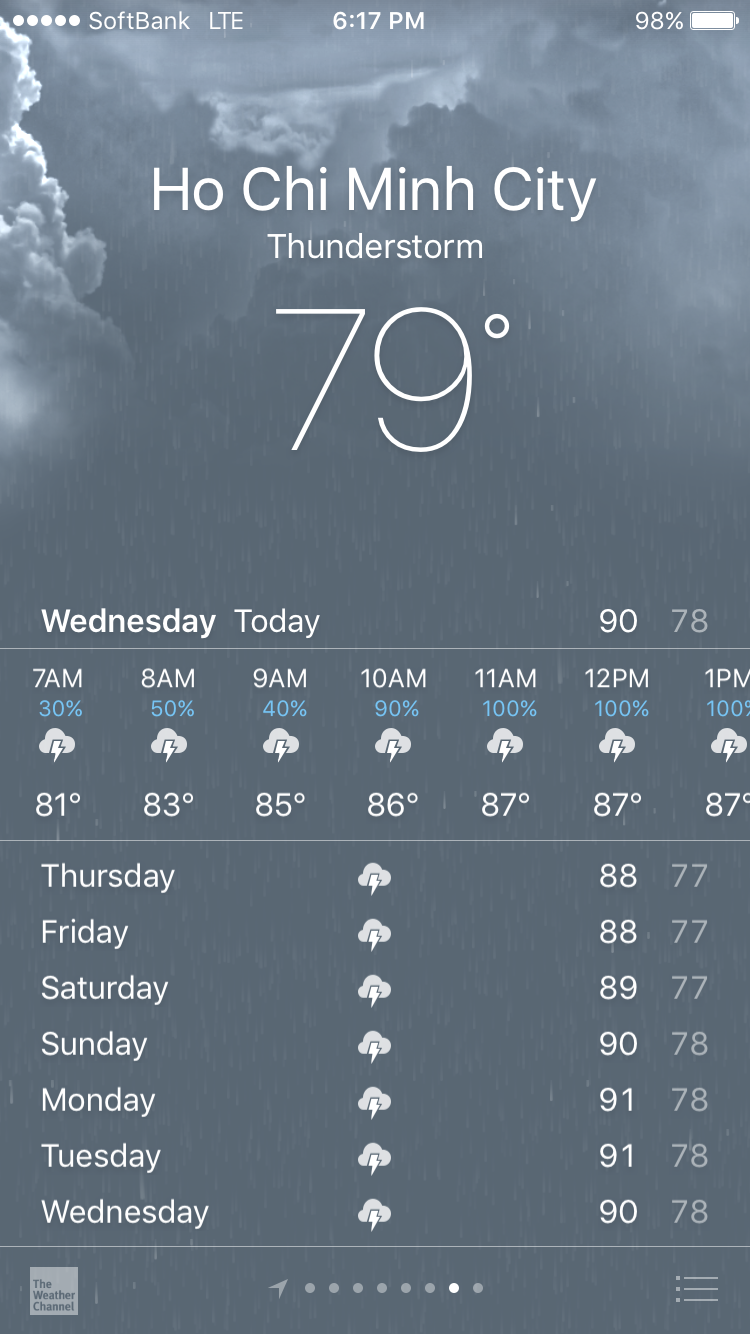The width and height of the screenshot is (750, 1334).
Task: Open the city list icon
Action: pyautogui.click(x=696, y=1289)
